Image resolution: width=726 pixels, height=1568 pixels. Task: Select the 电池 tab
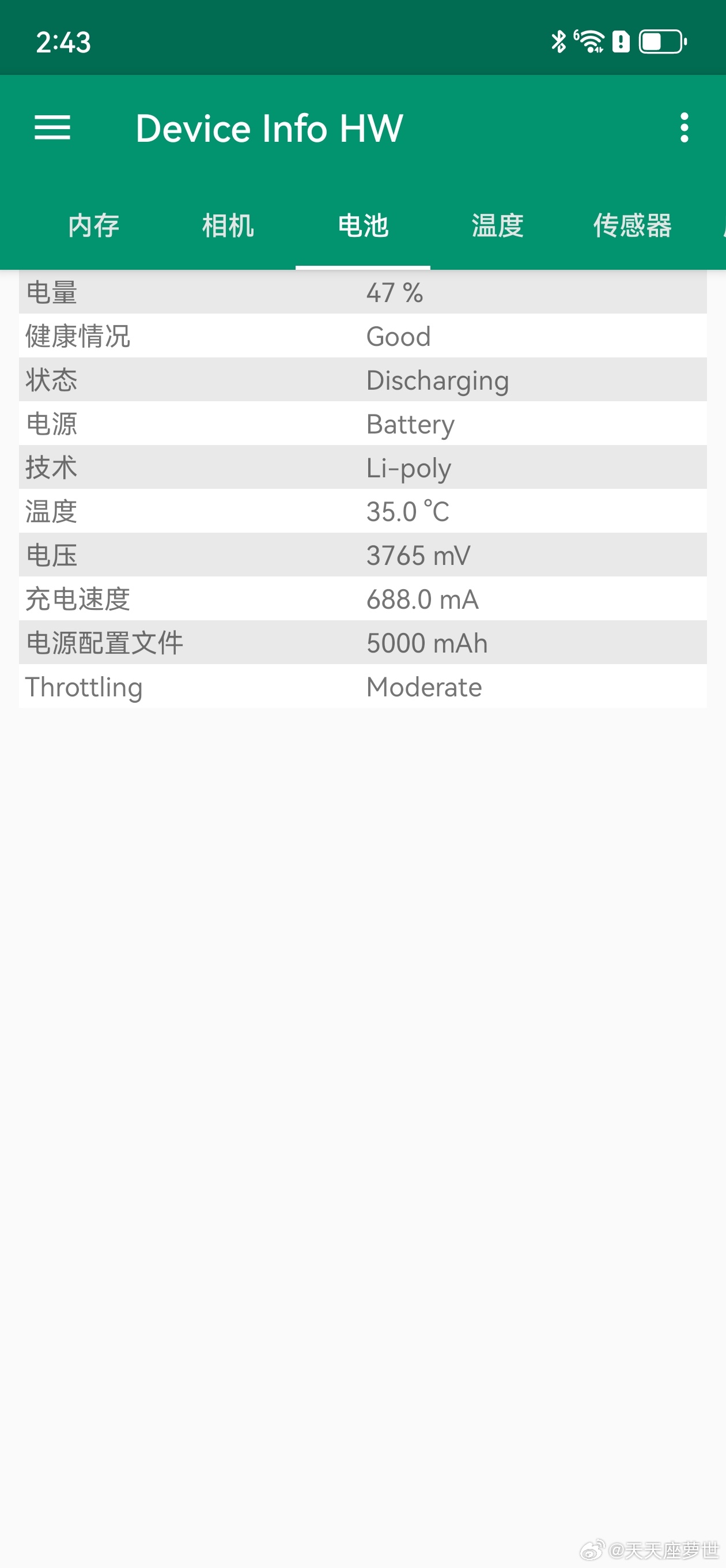coord(362,226)
